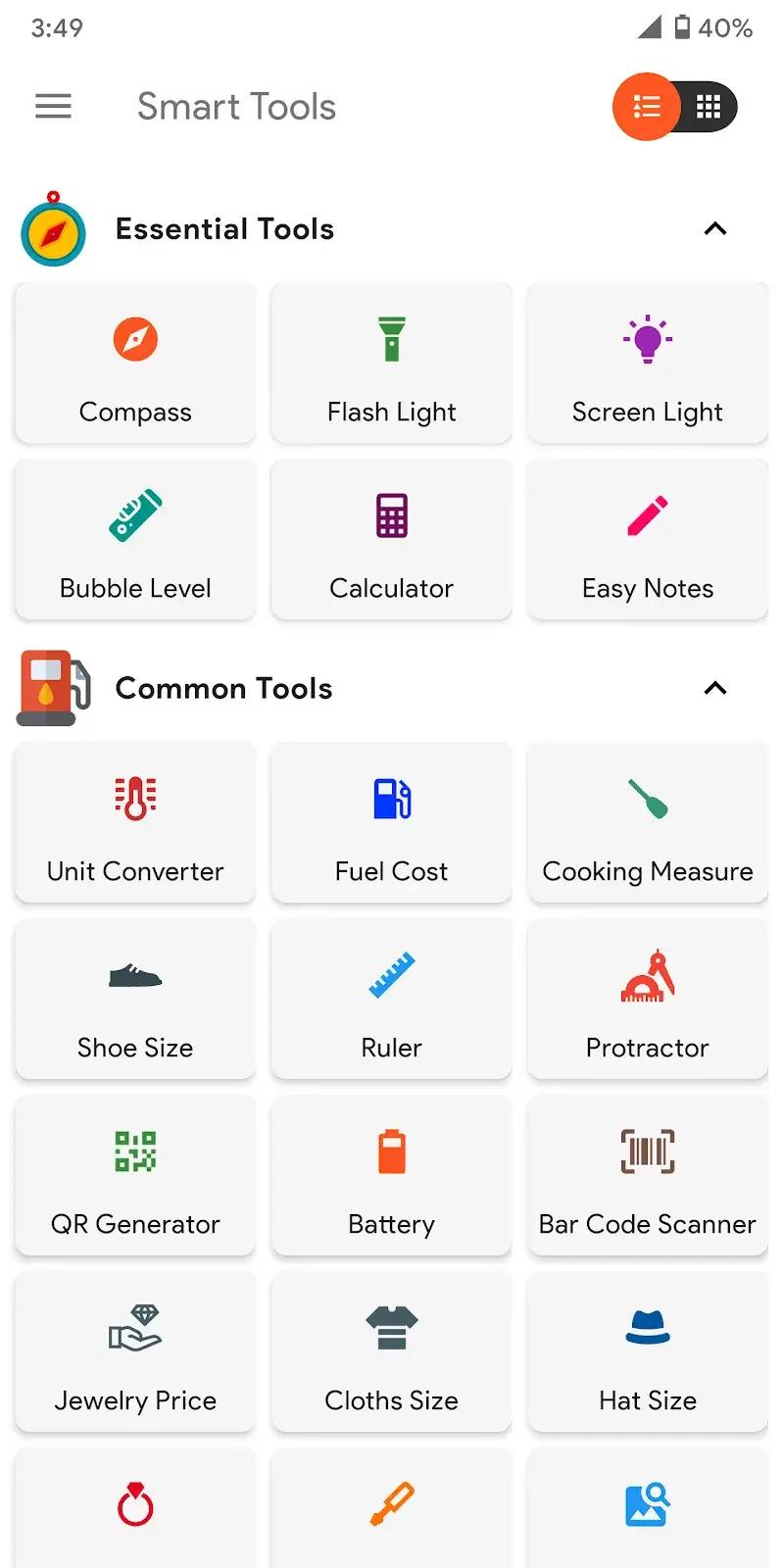Select list view on the layout switch

tap(645, 107)
